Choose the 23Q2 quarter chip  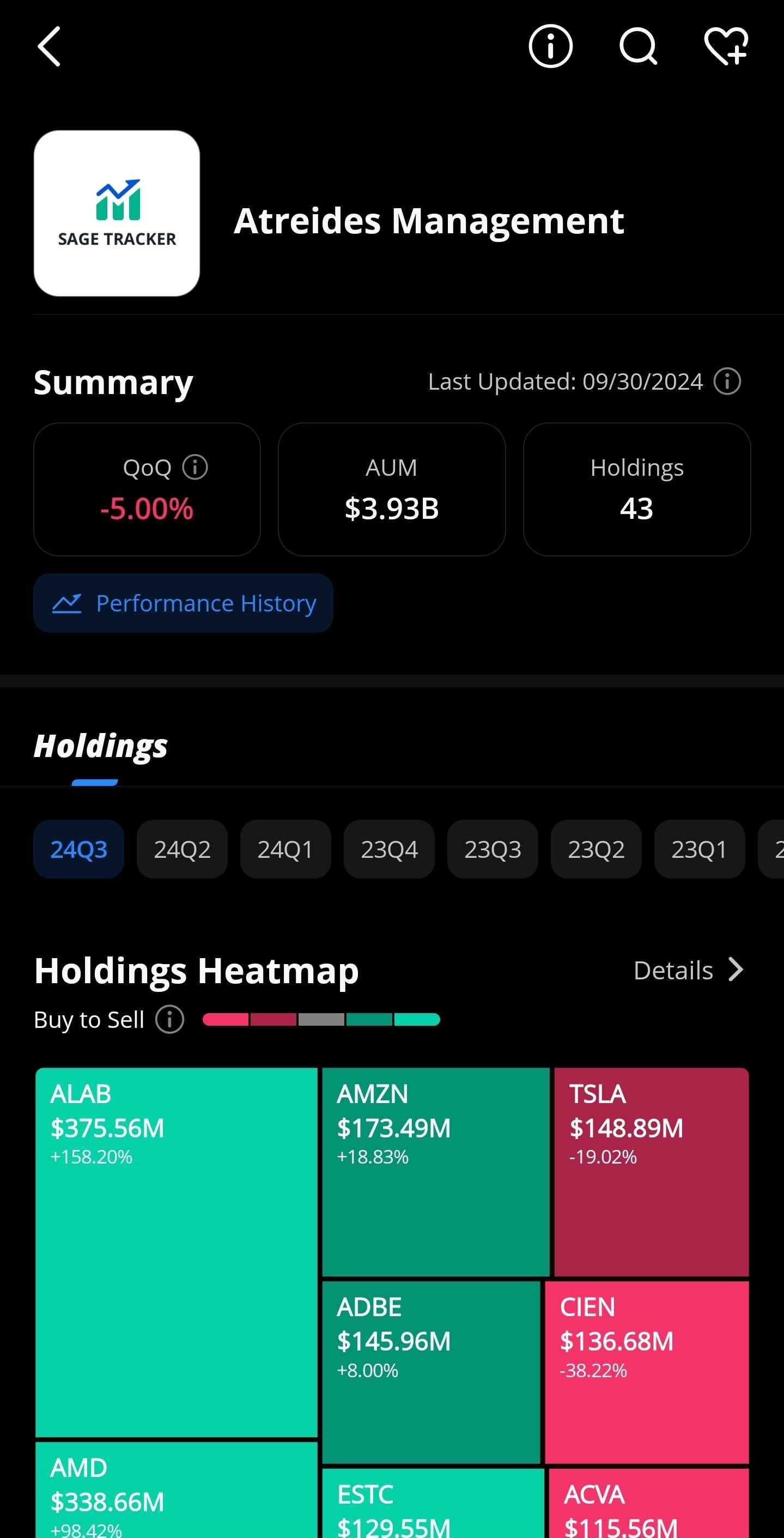coord(596,849)
